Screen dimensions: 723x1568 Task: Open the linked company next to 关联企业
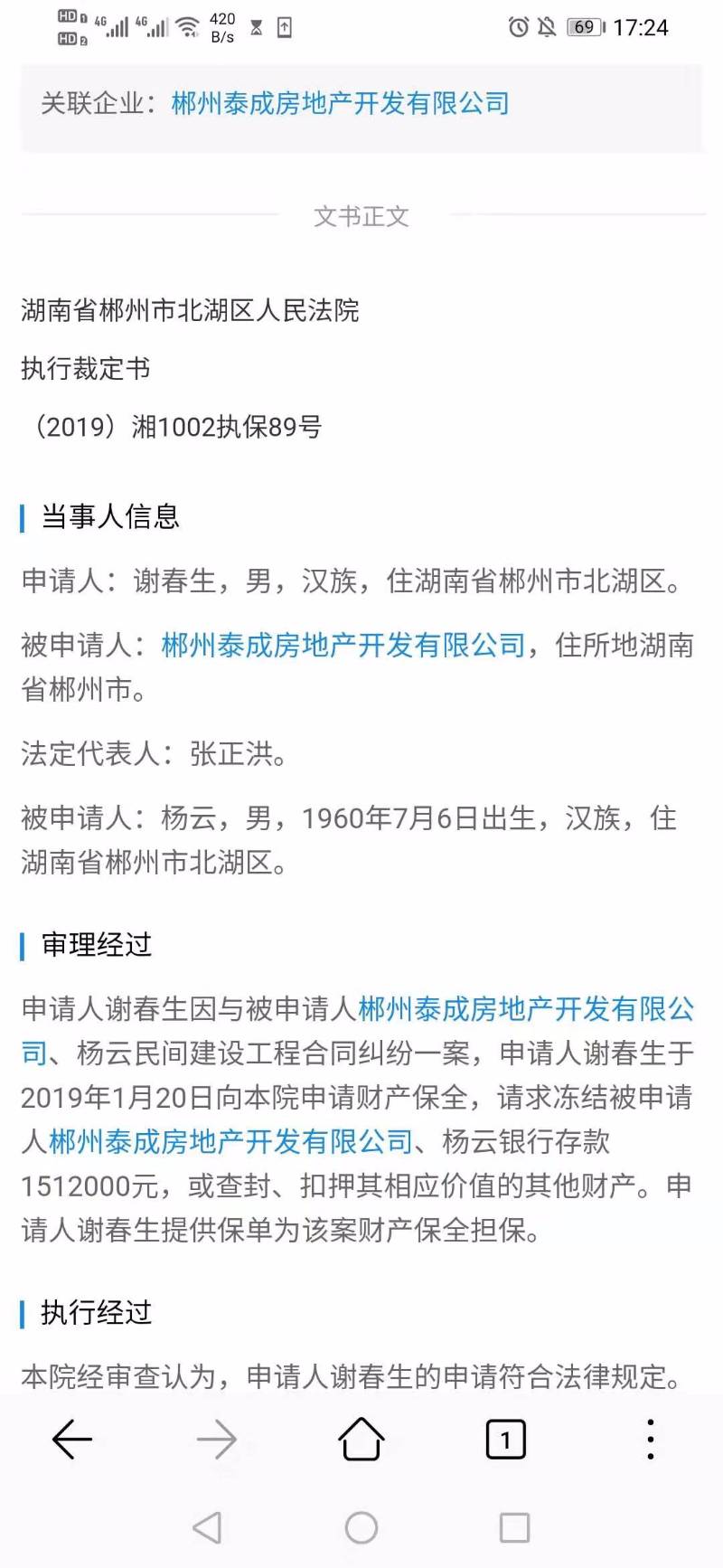pos(340,104)
